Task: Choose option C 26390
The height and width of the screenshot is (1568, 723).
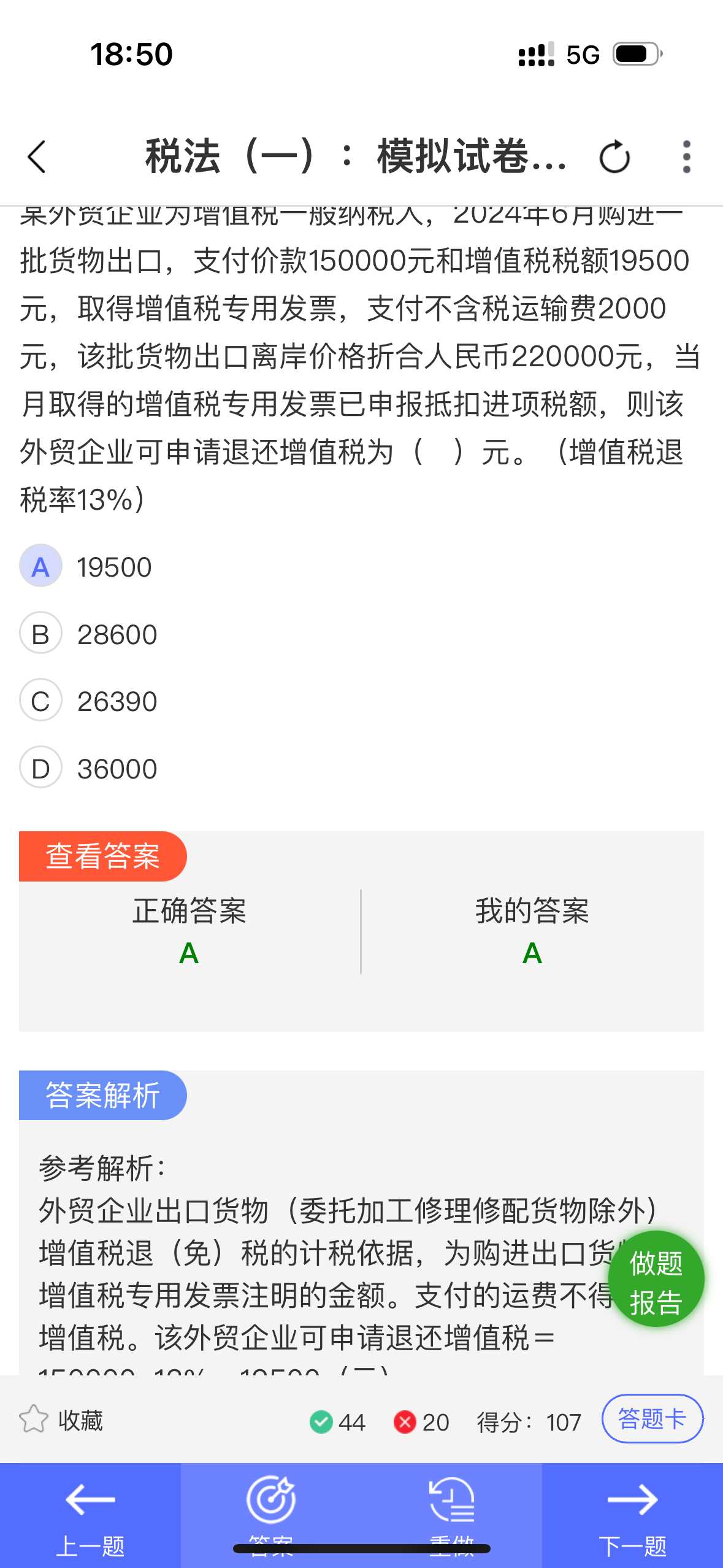Action: pyautogui.click(x=89, y=701)
